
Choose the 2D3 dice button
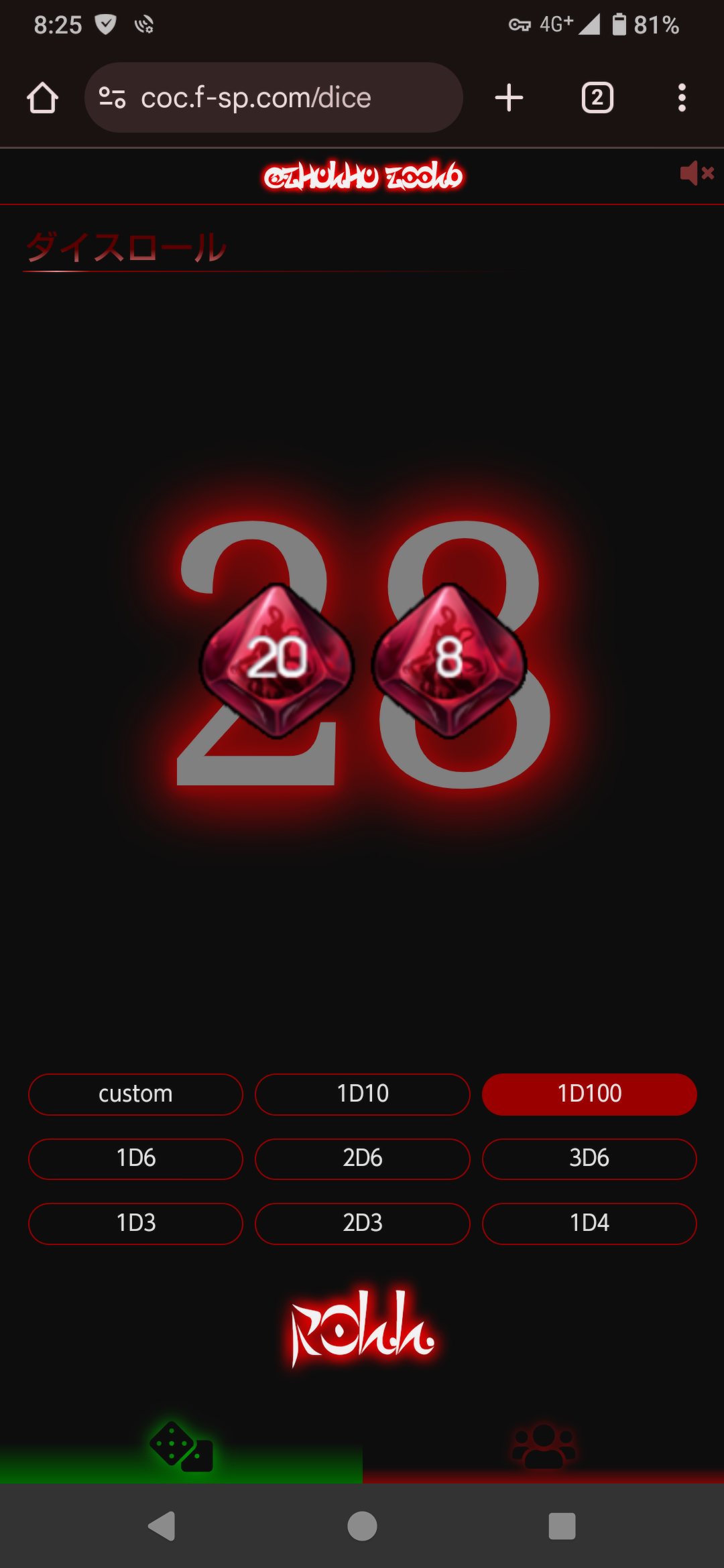tap(363, 1224)
